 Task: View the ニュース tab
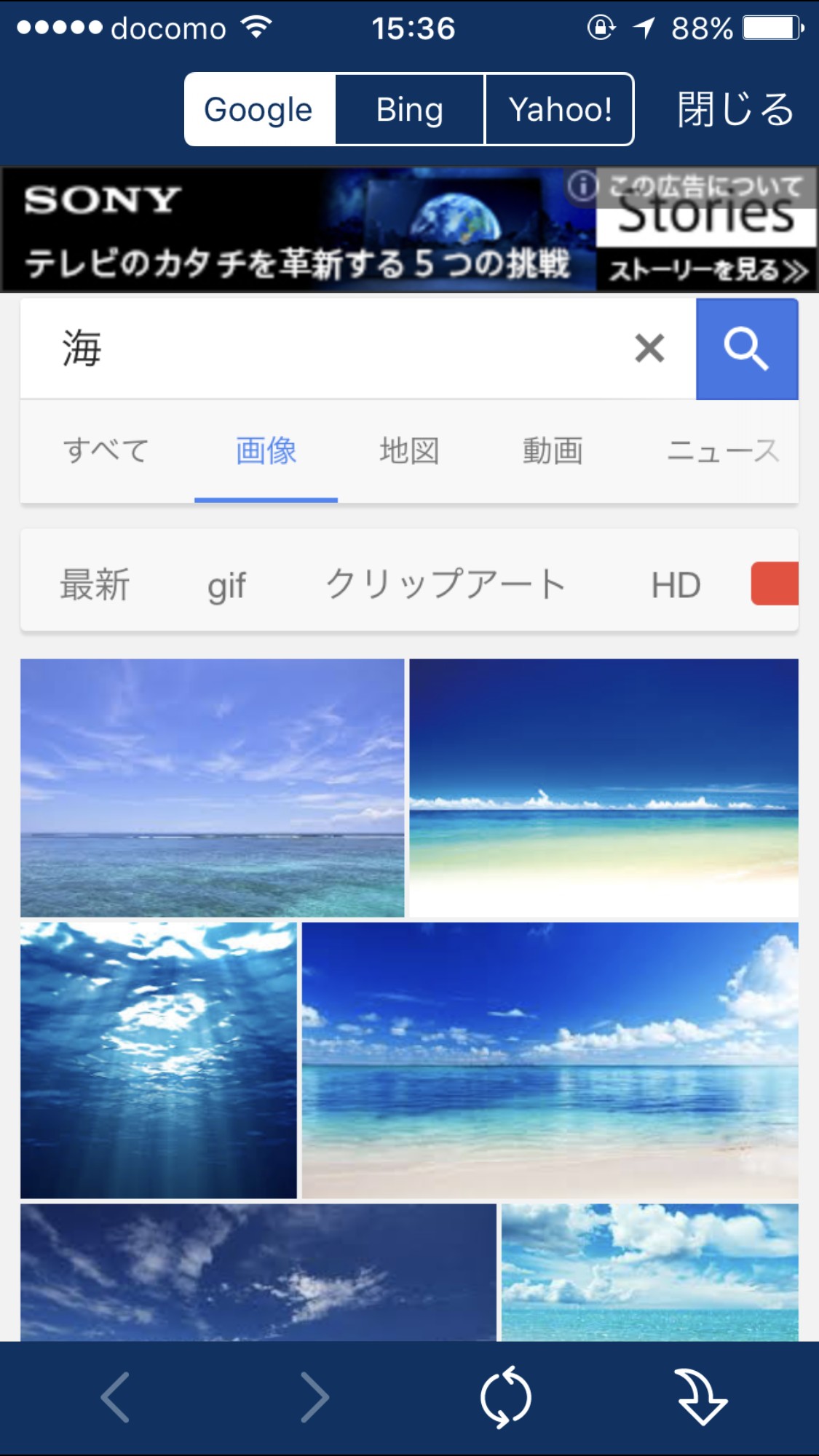pyautogui.click(x=722, y=450)
